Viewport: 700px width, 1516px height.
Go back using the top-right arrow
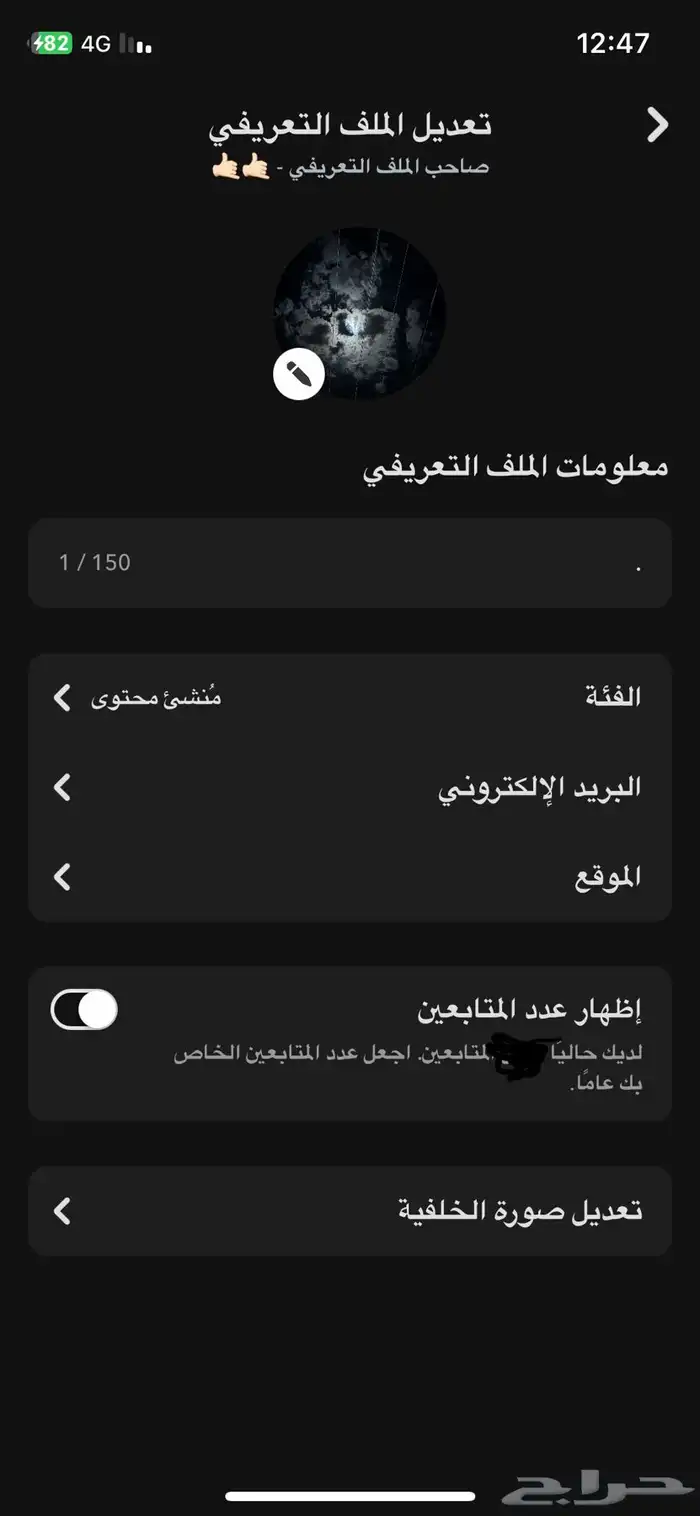point(657,125)
